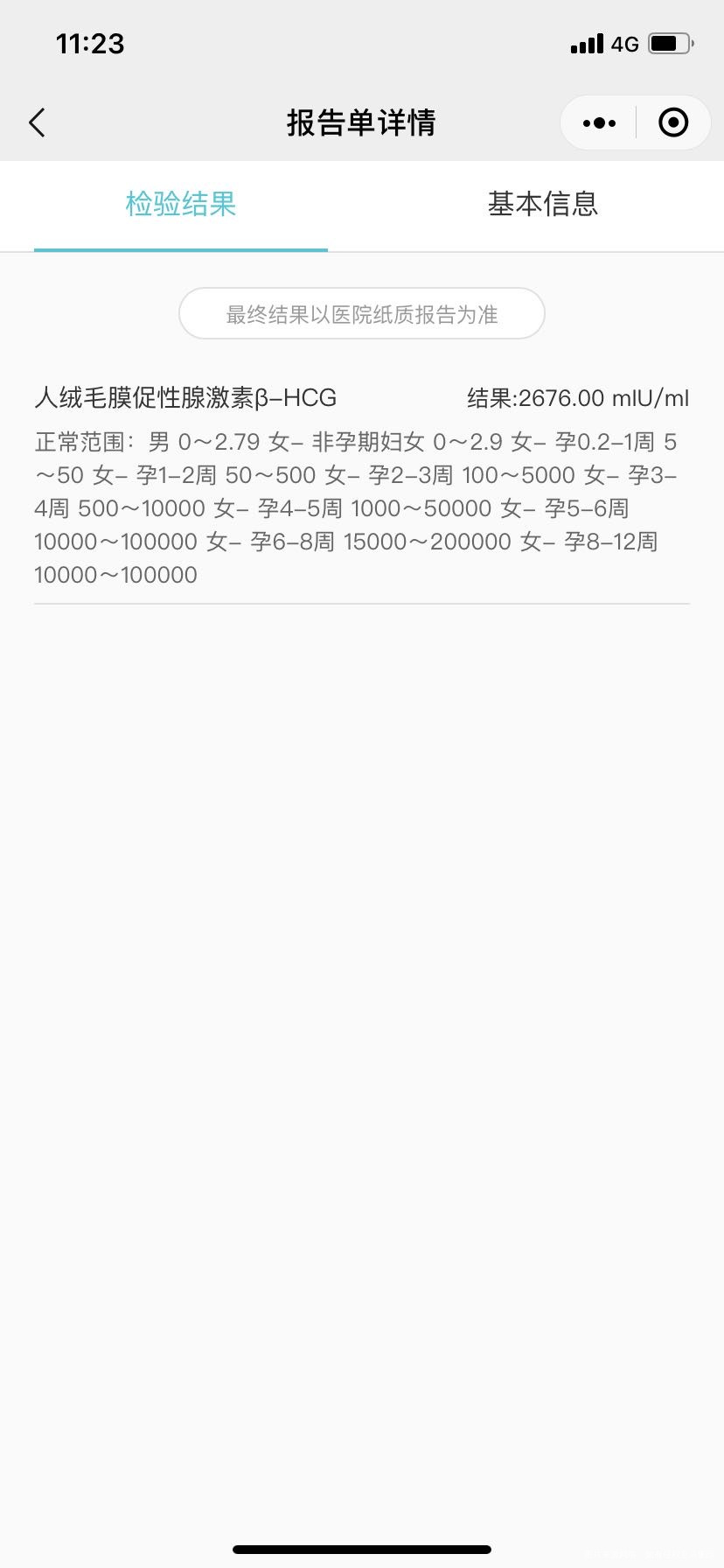Tap the target-style exit mini-program icon

point(673,122)
